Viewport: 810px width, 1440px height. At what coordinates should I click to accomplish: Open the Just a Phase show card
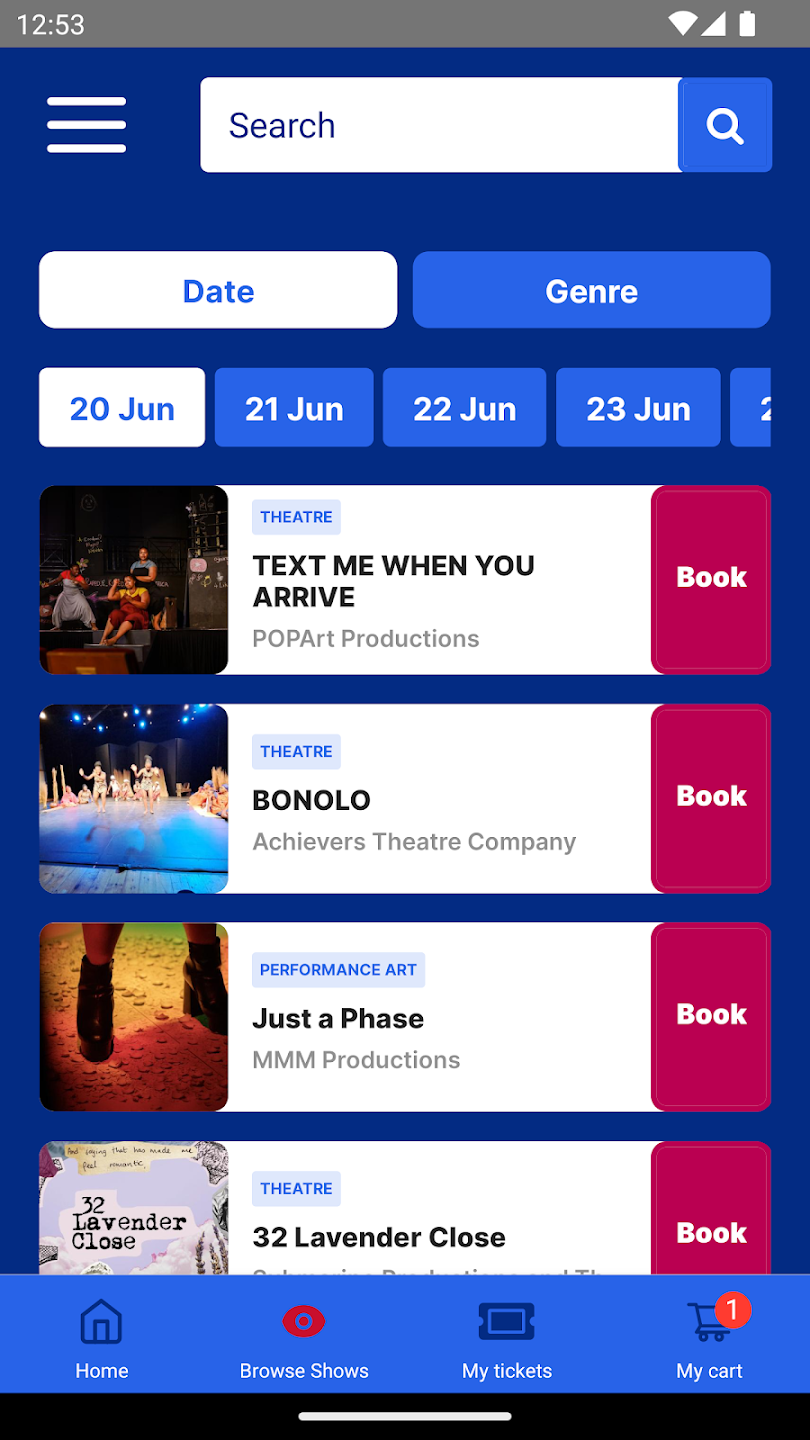(x=345, y=1016)
